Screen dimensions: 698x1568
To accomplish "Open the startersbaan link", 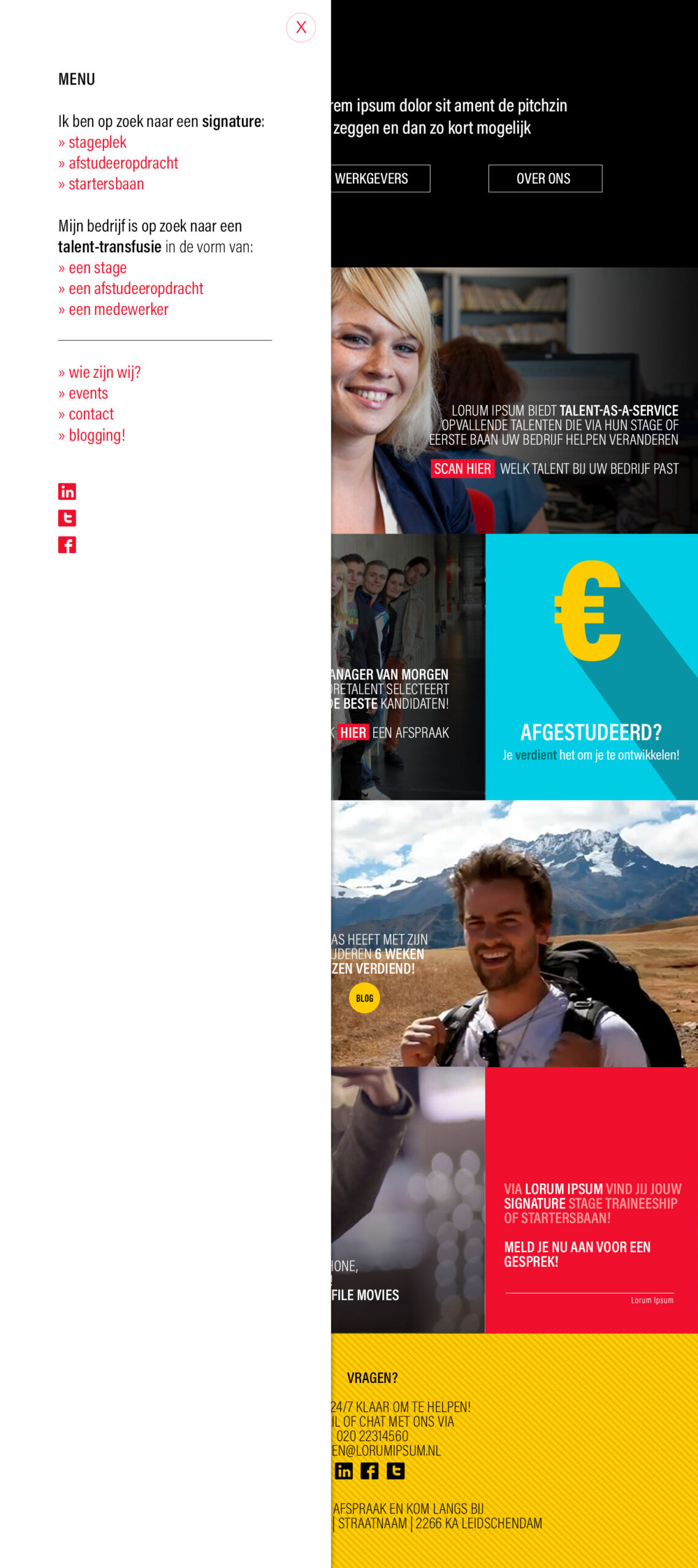I will pos(106,183).
